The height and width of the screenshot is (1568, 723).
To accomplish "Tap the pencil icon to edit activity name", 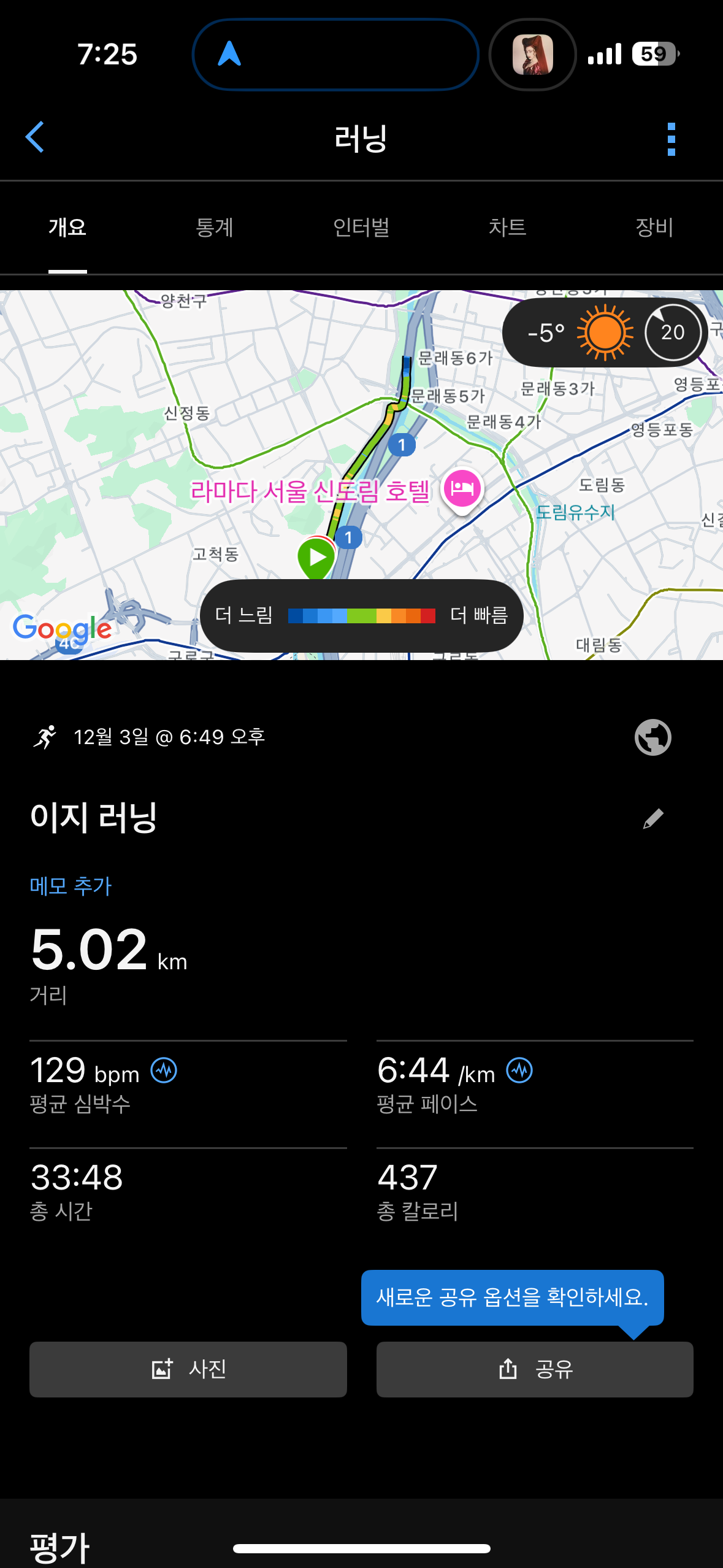I will 654,818.
